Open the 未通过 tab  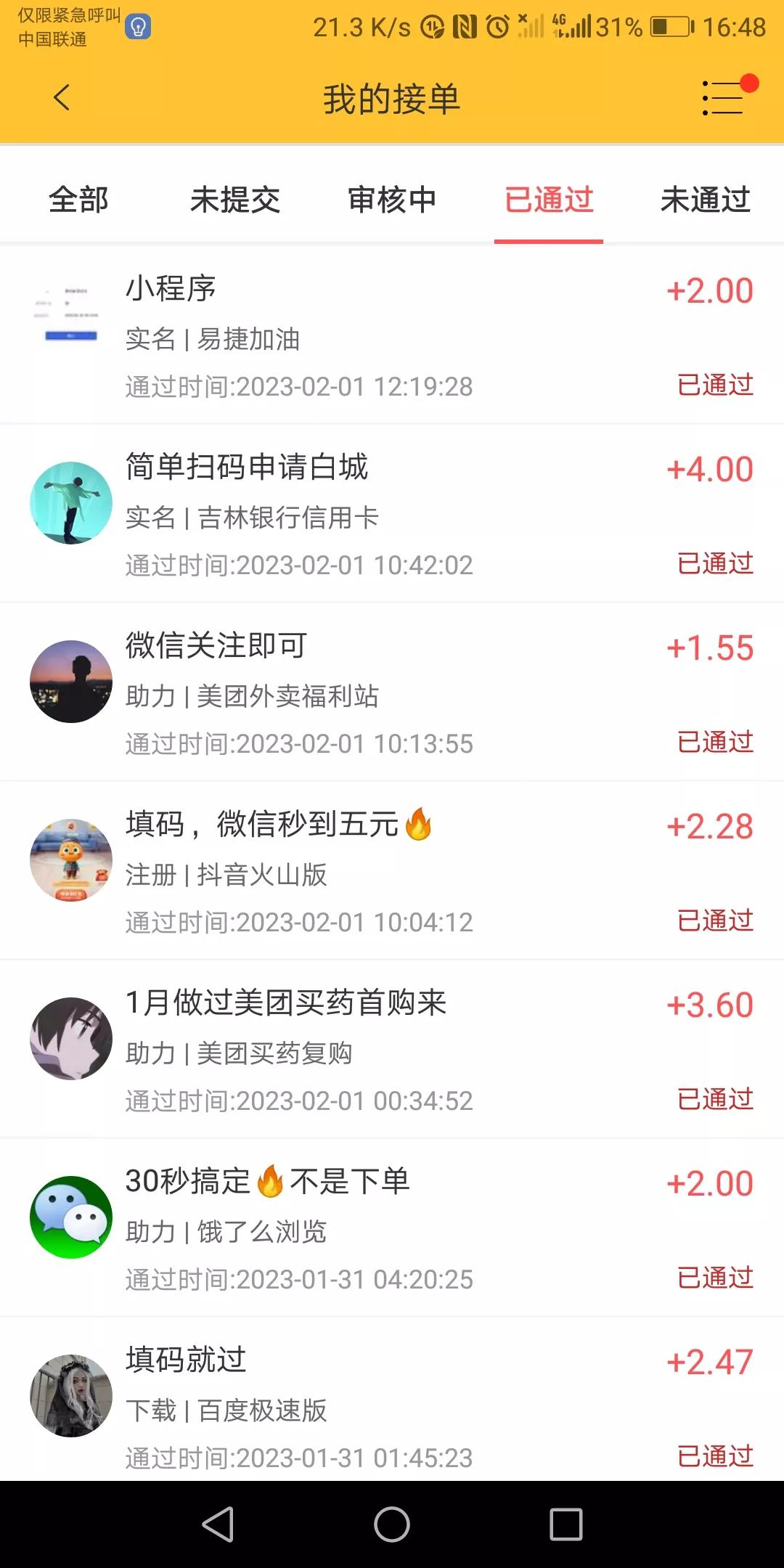[x=705, y=200]
